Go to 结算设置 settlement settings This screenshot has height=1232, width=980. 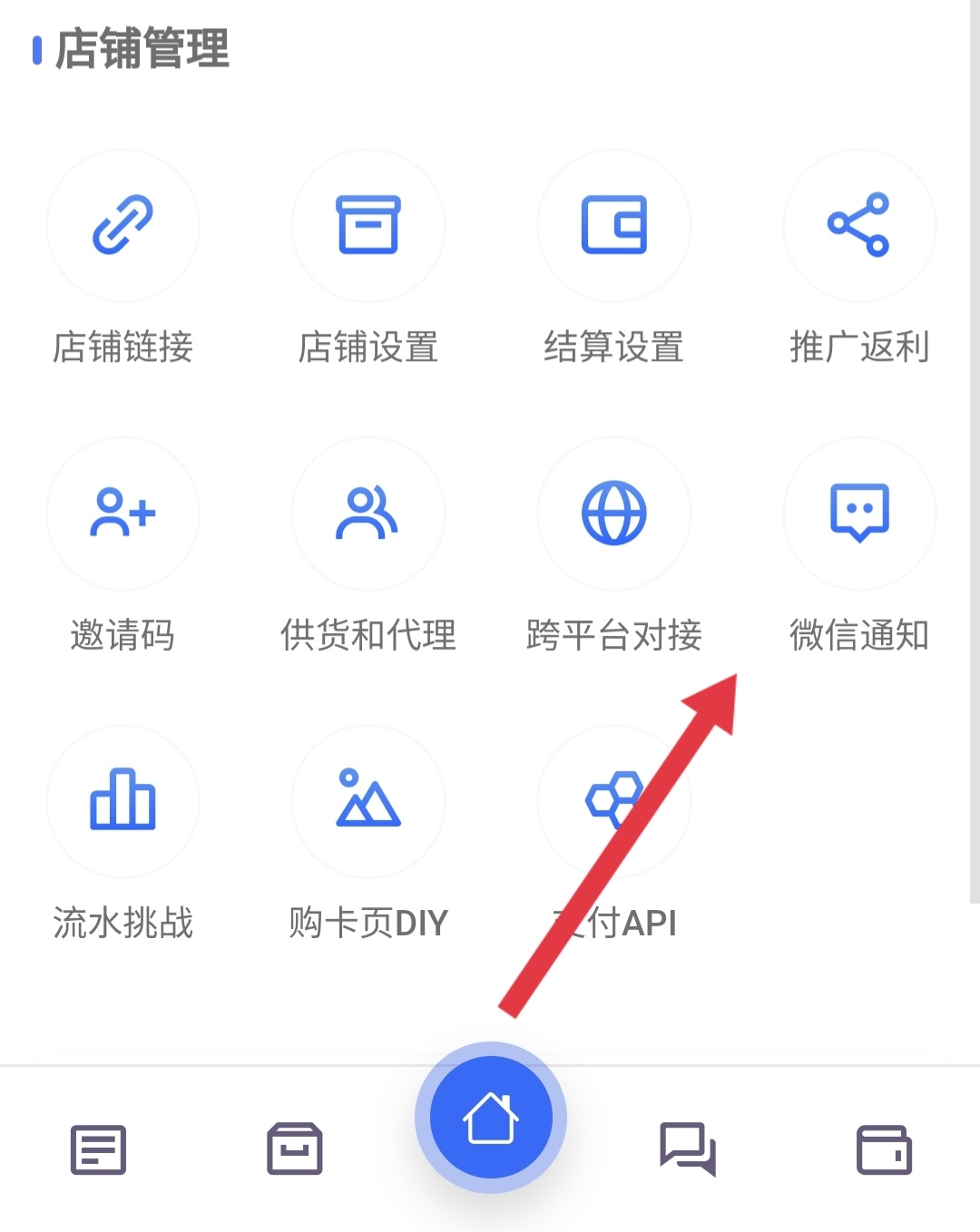coord(614,226)
